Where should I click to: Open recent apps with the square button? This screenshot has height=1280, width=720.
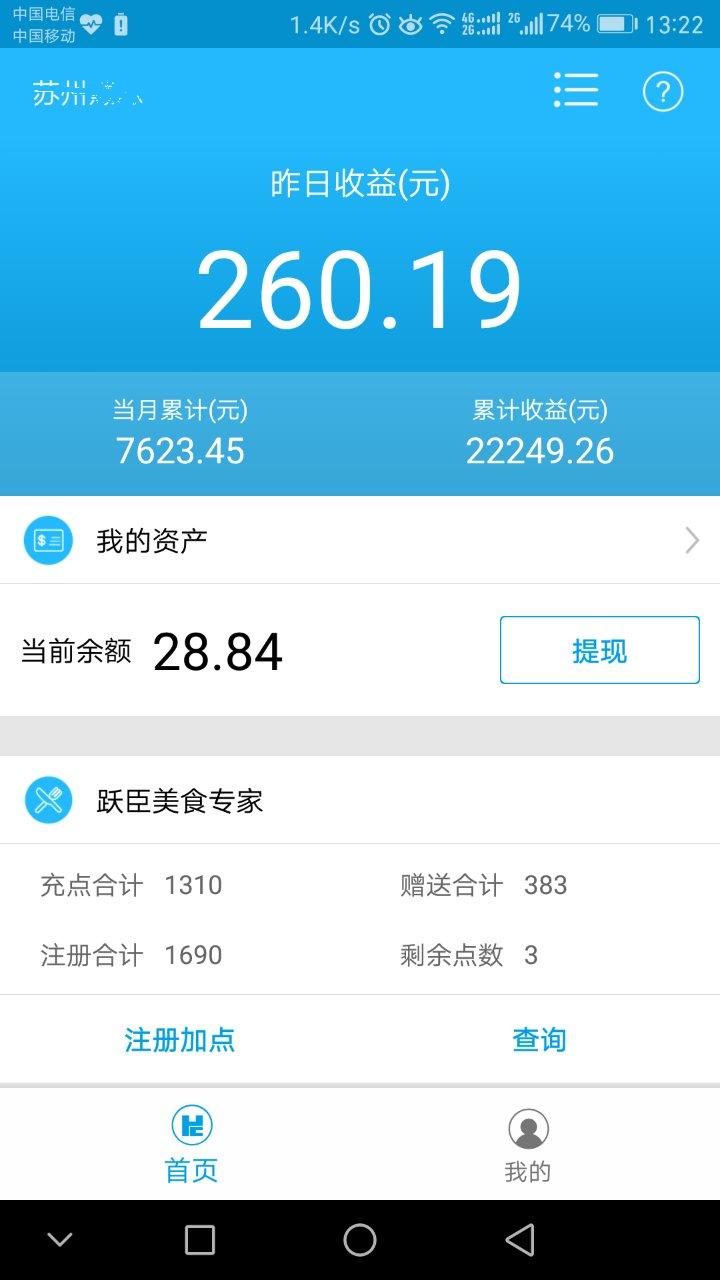tap(200, 1240)
